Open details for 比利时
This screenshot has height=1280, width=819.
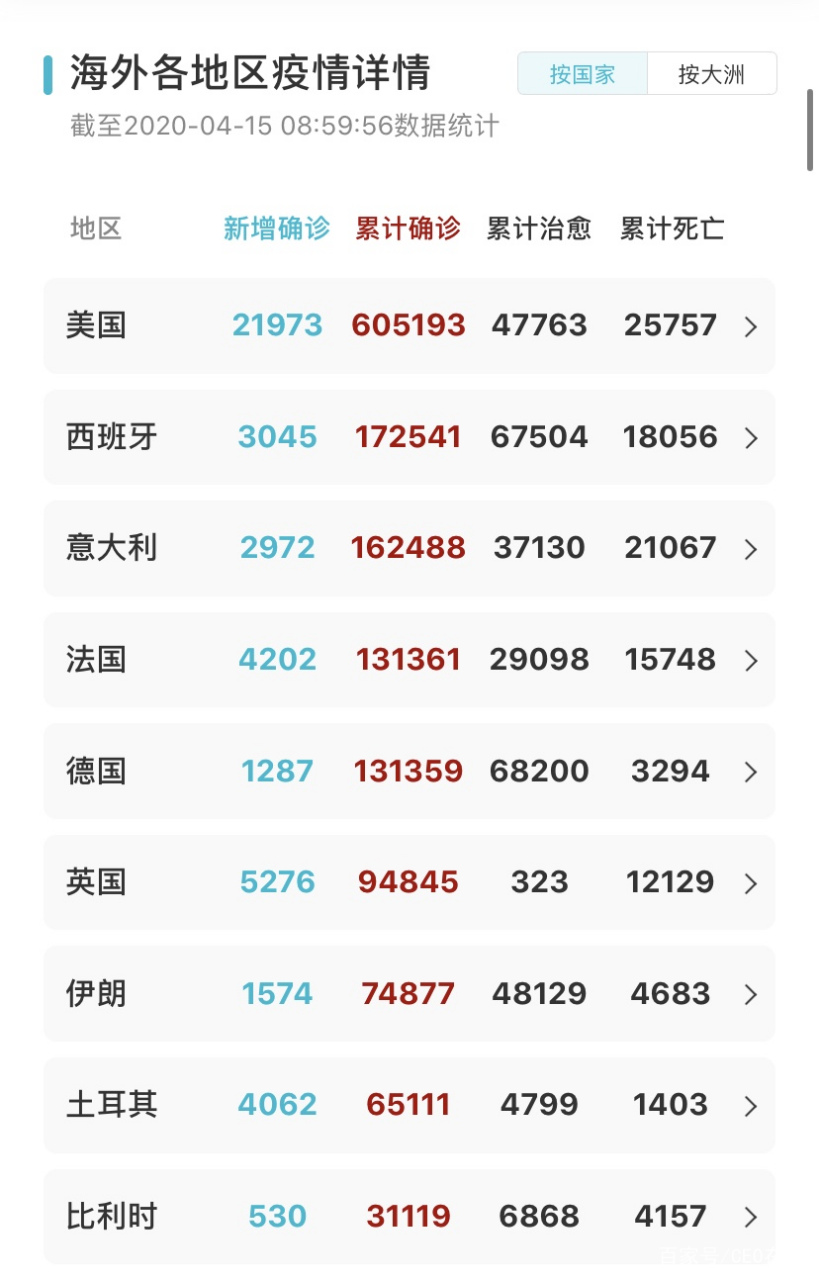[751, 1217]
